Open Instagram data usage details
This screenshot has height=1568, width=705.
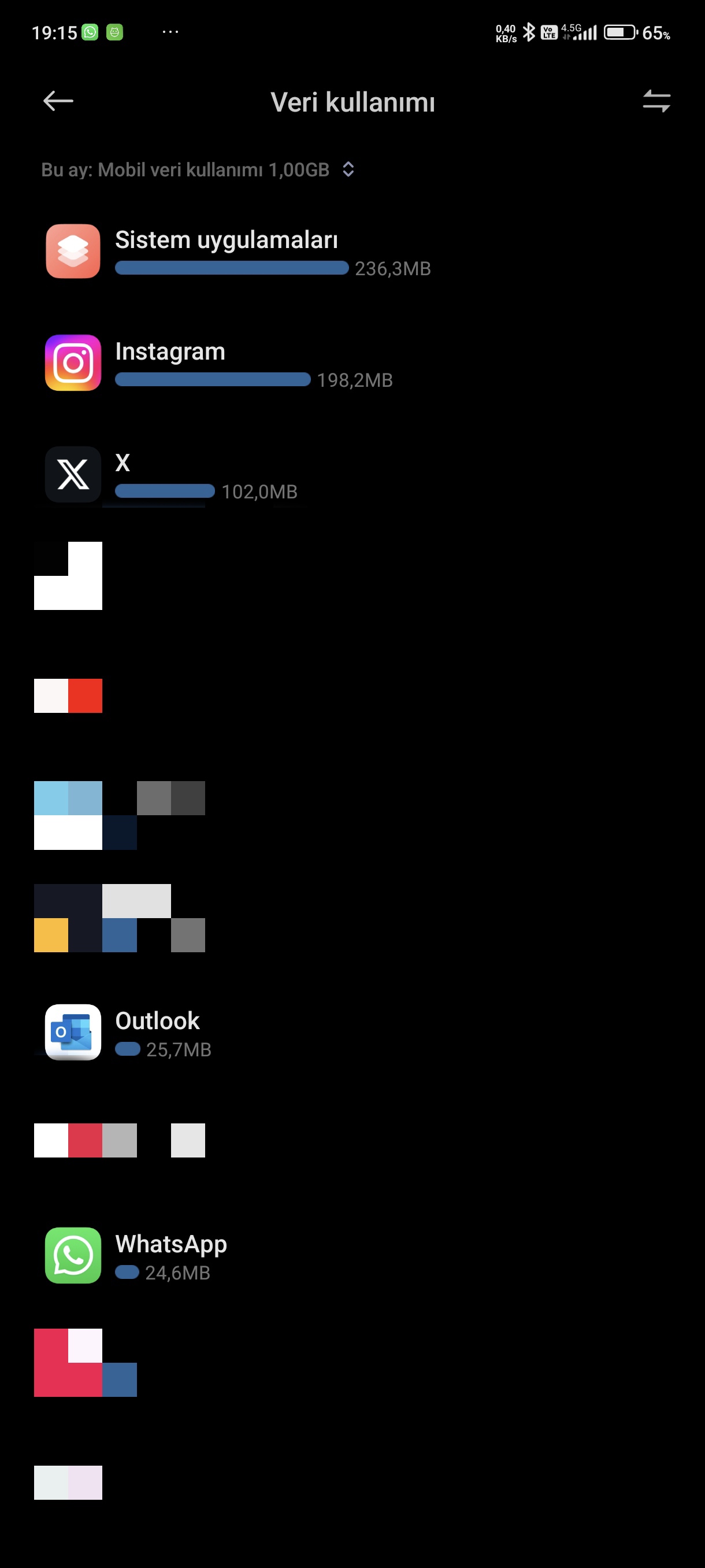point(352,363)
